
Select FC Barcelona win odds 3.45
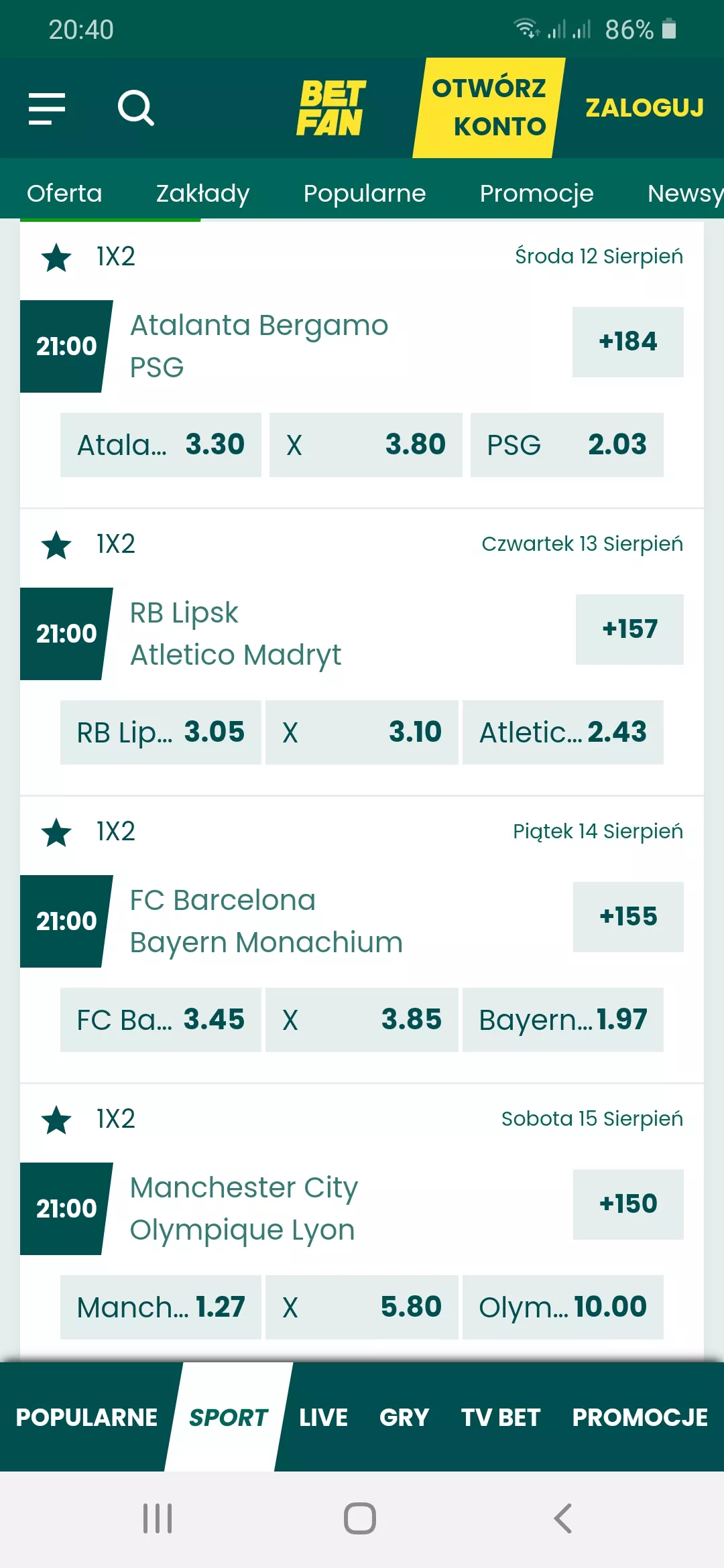pos(160,1020)
